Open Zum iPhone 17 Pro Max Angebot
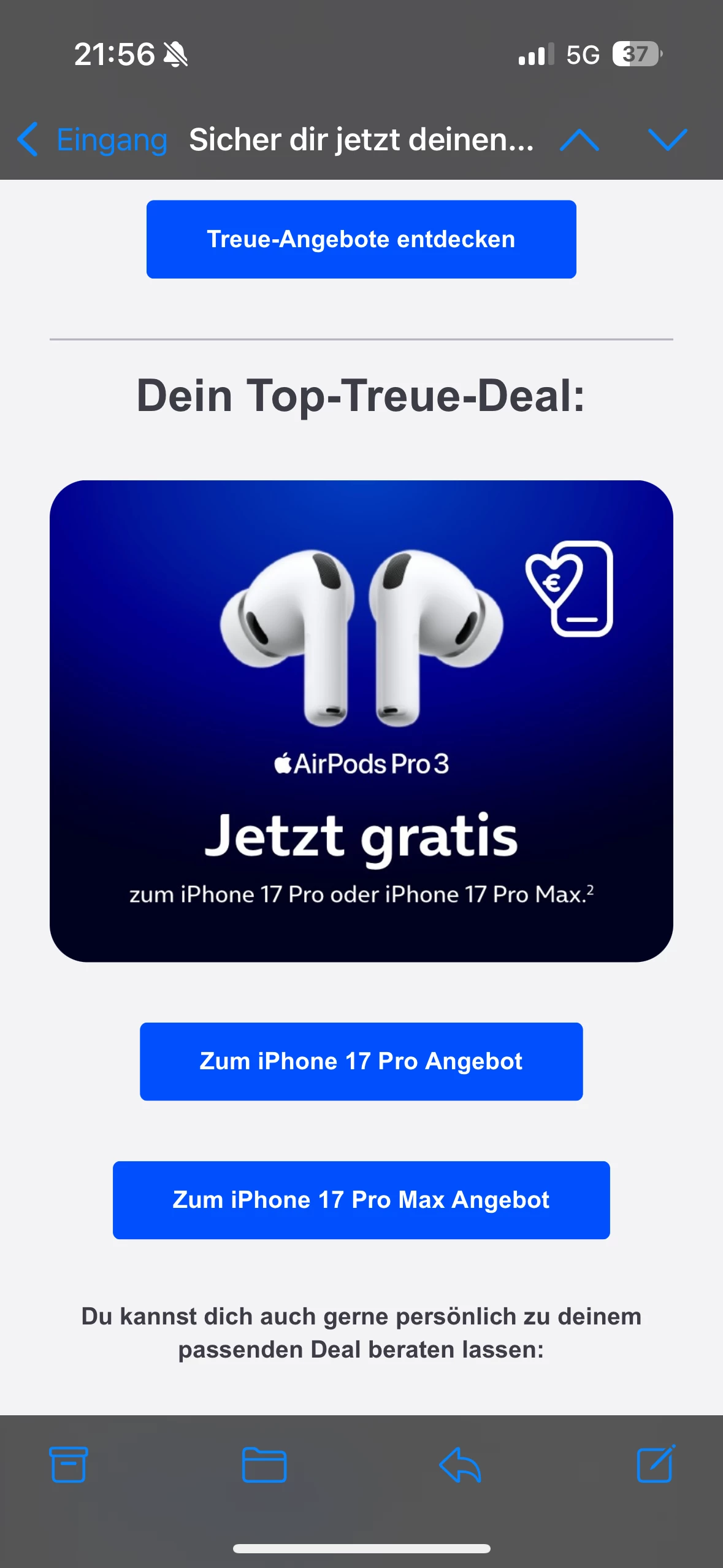This screenshot has width=723, height=1568. tap(361, 1200)
